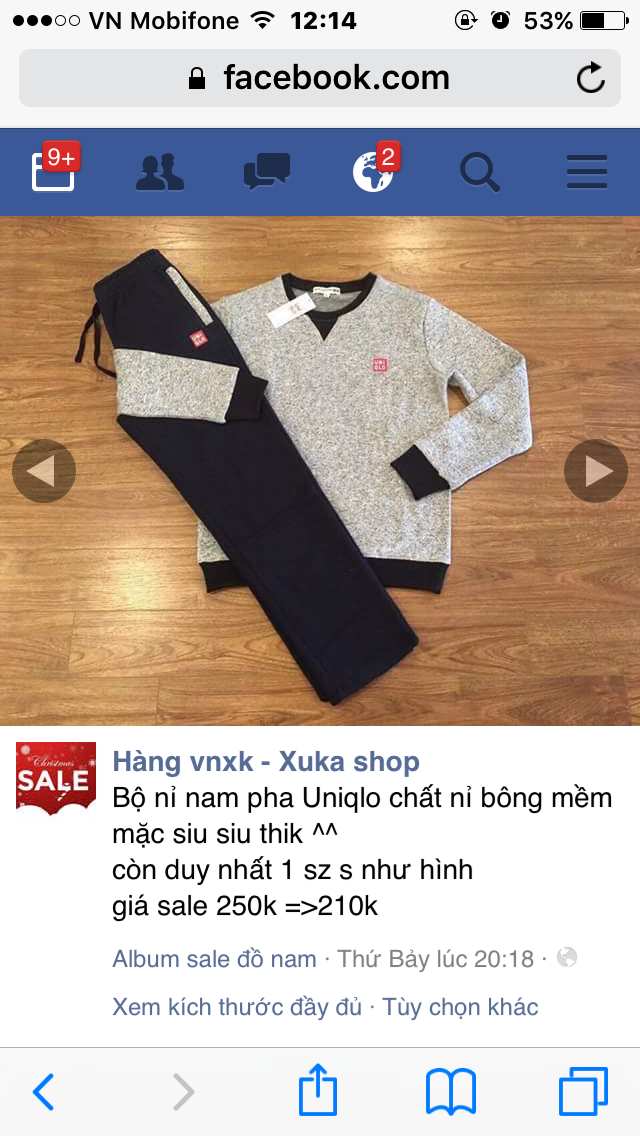Viewport: 640px width, 1136px height.
Task: Tap Xem kích thước đầy đủ
Action: (x=237, y=1006)
